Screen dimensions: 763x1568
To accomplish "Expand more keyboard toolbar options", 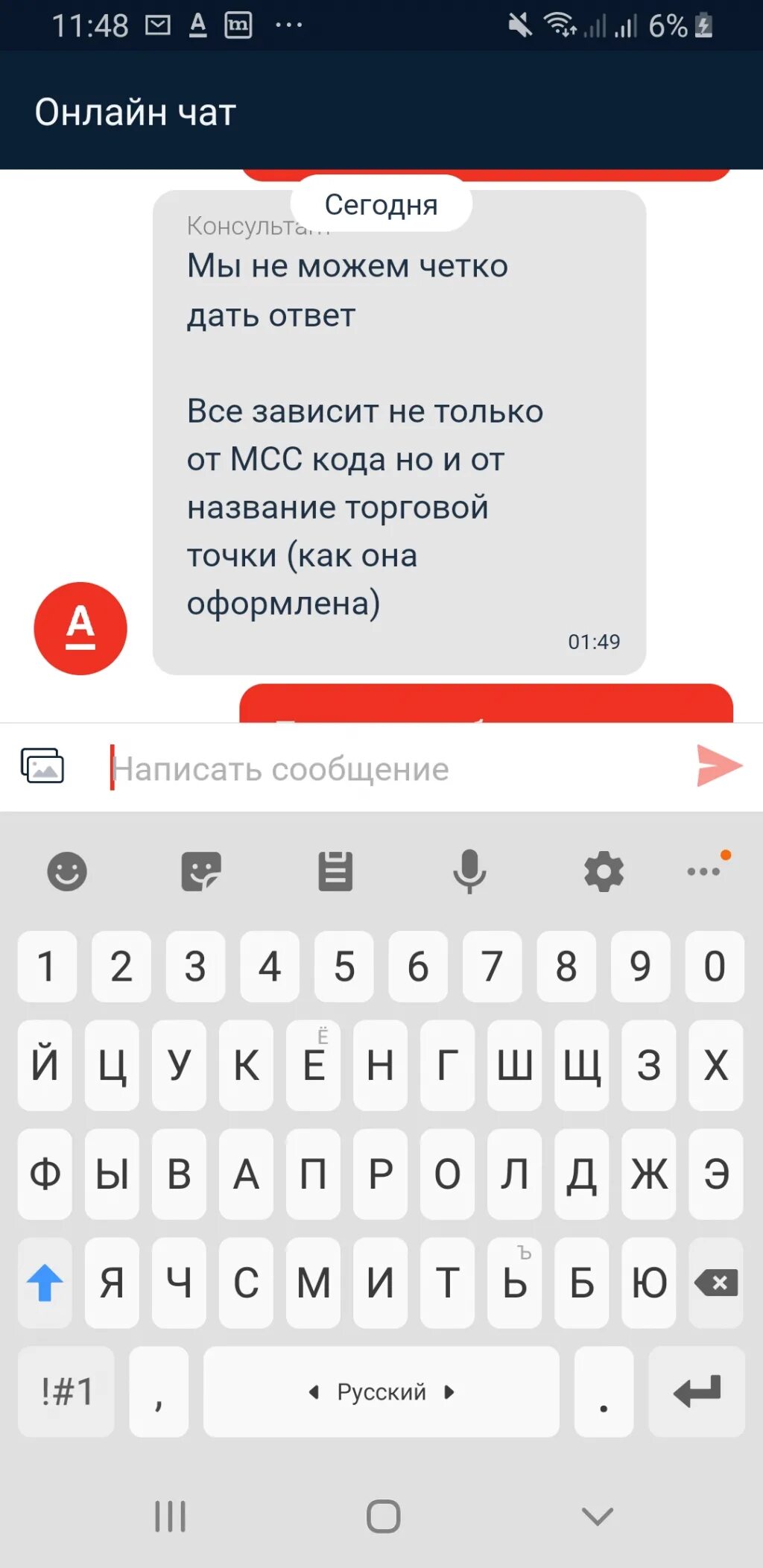I will (704, 870).
